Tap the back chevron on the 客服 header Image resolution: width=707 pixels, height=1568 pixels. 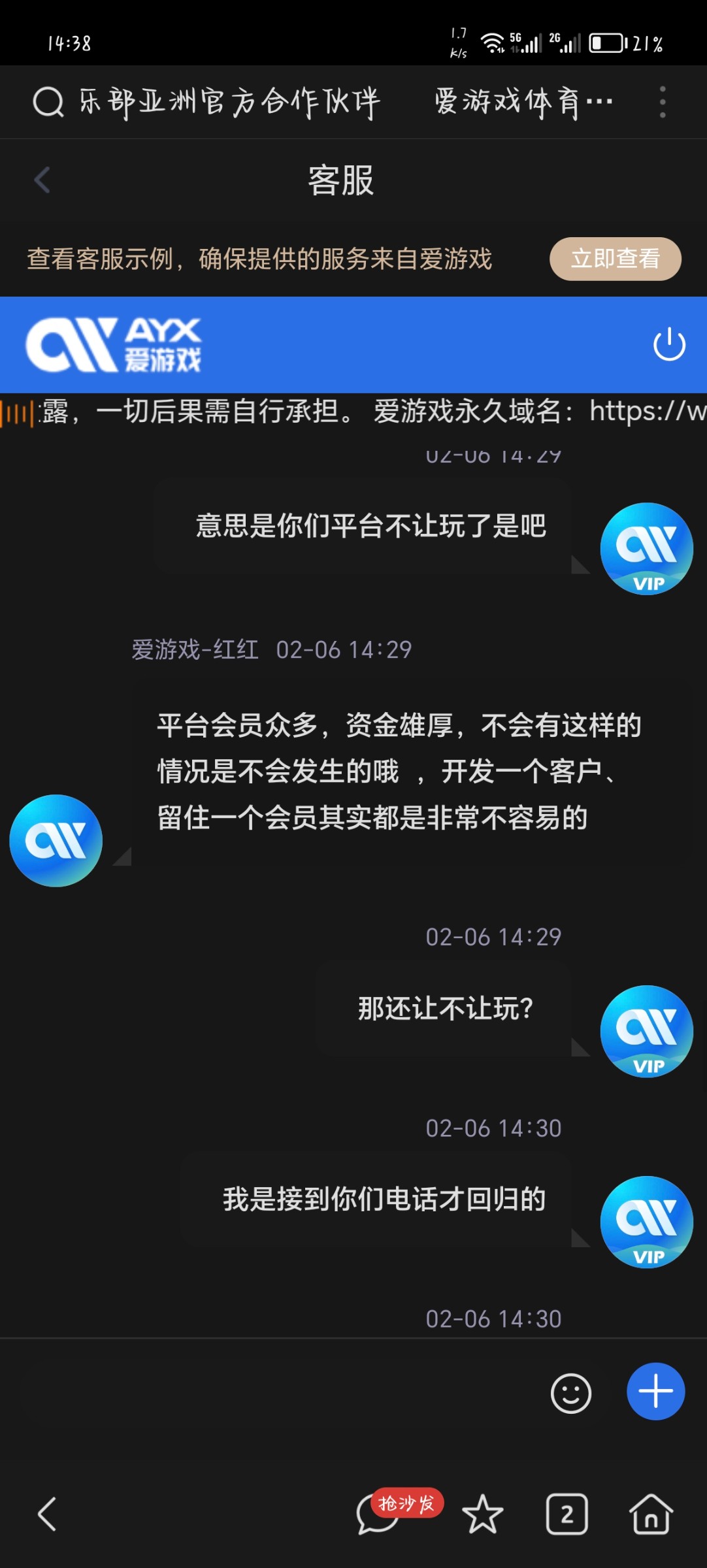click(42, 181)
